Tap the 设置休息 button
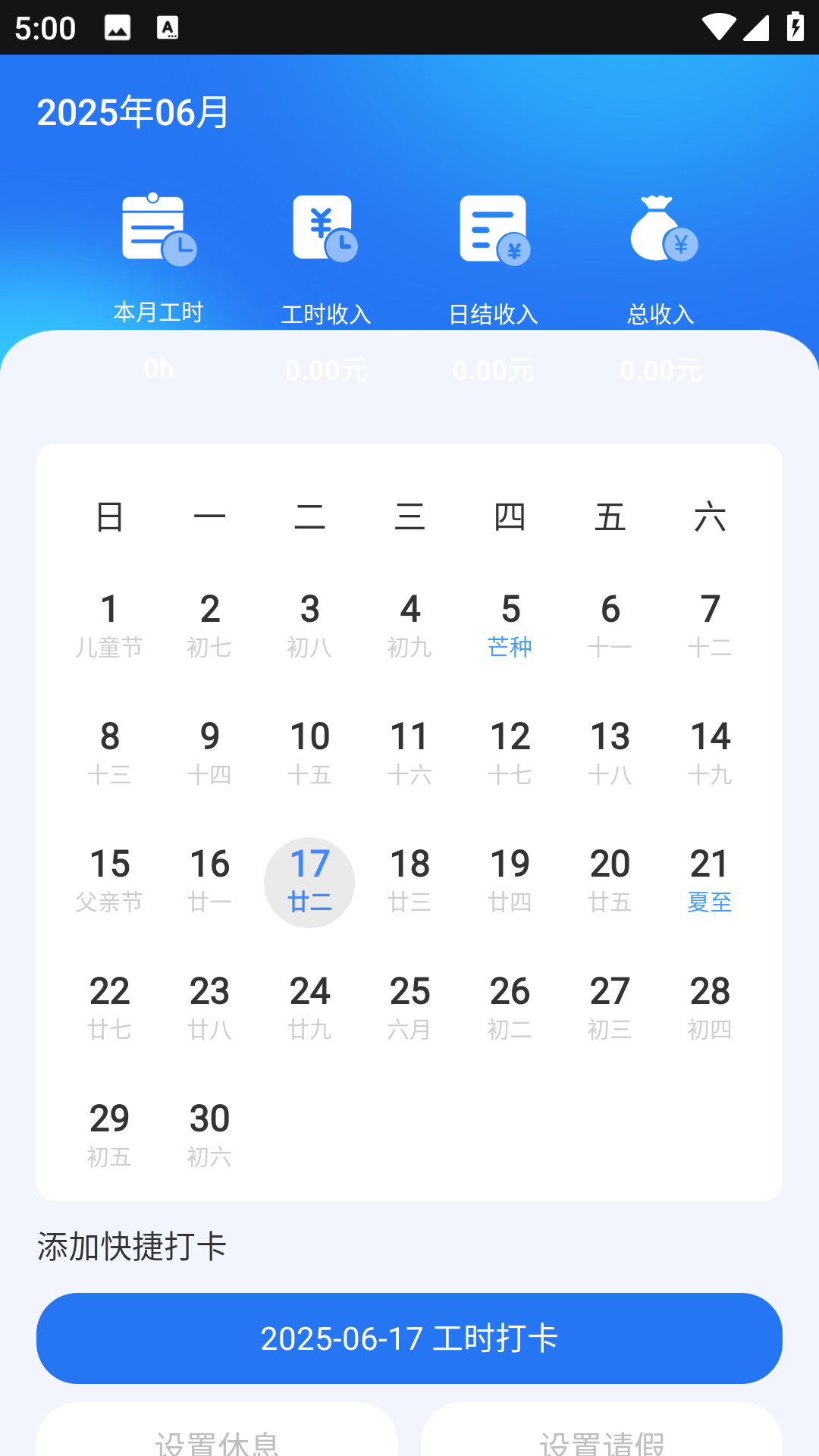 coord(217,1429)
